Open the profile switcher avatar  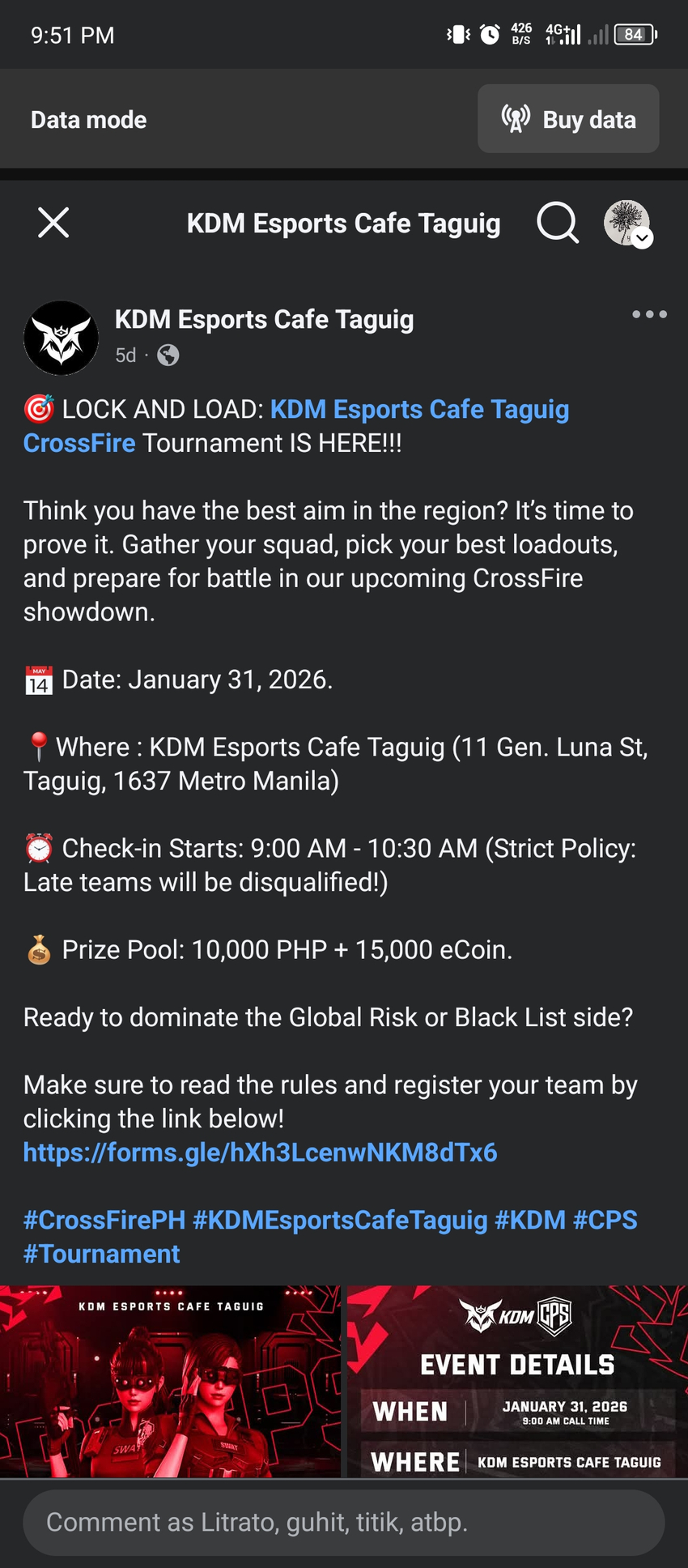coord(627,223)
